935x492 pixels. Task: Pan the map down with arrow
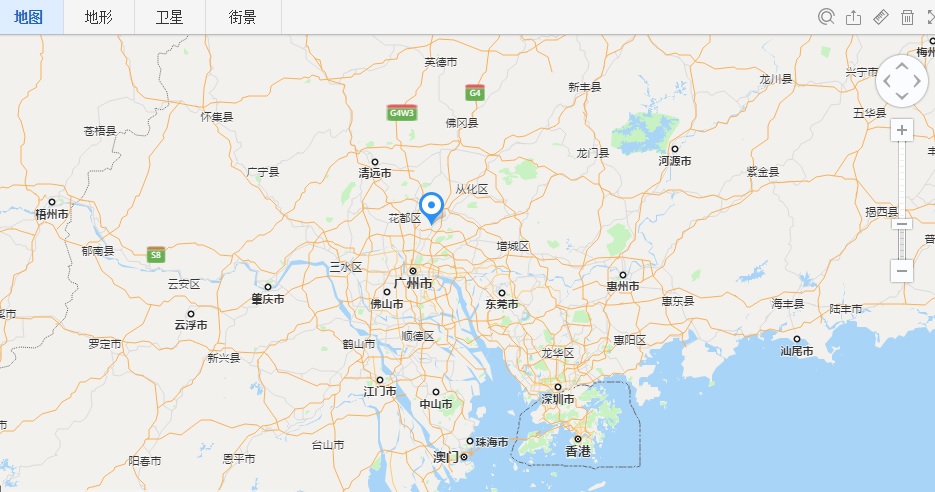pyautogui.click(x=902, y=96)
